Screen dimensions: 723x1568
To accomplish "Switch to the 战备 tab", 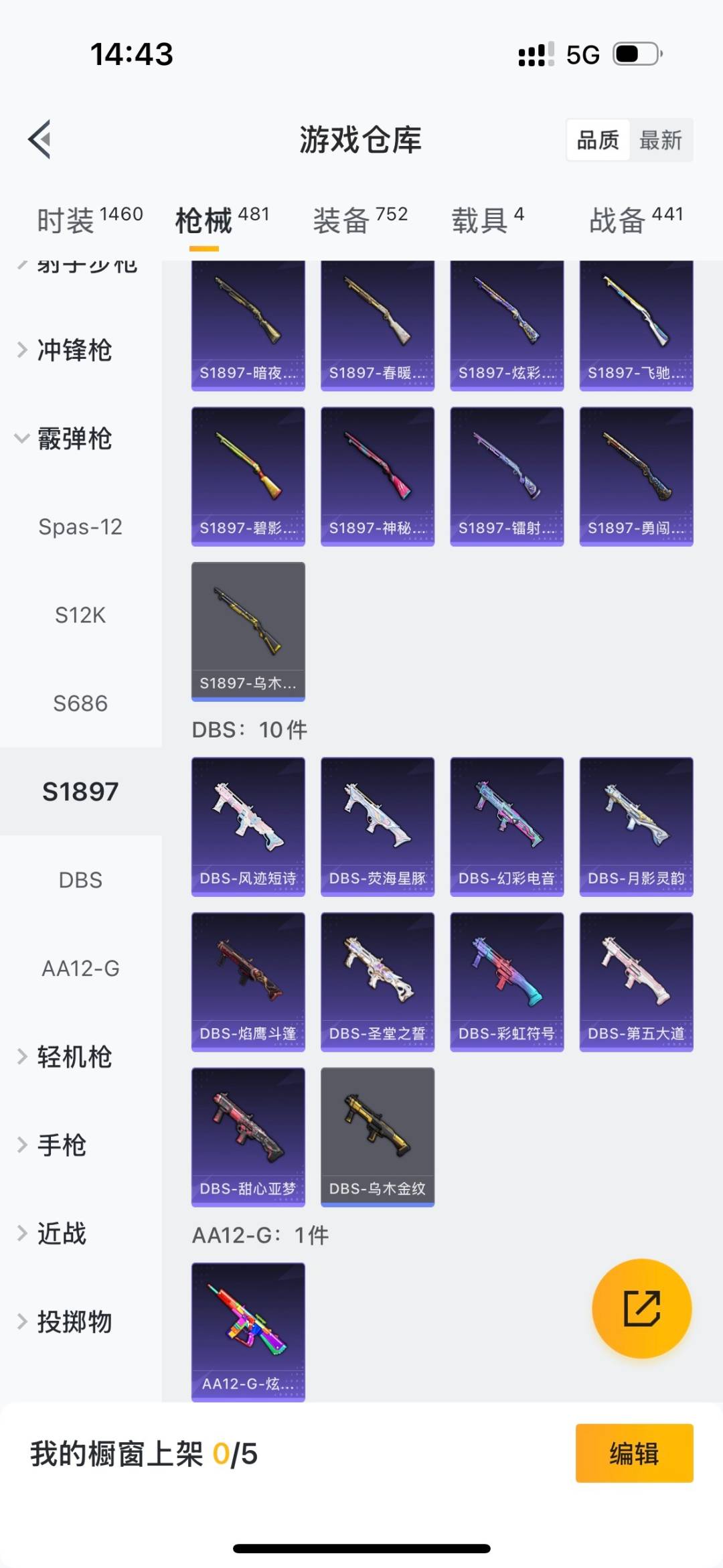I will pyautogui.click(x=635, y=220).
